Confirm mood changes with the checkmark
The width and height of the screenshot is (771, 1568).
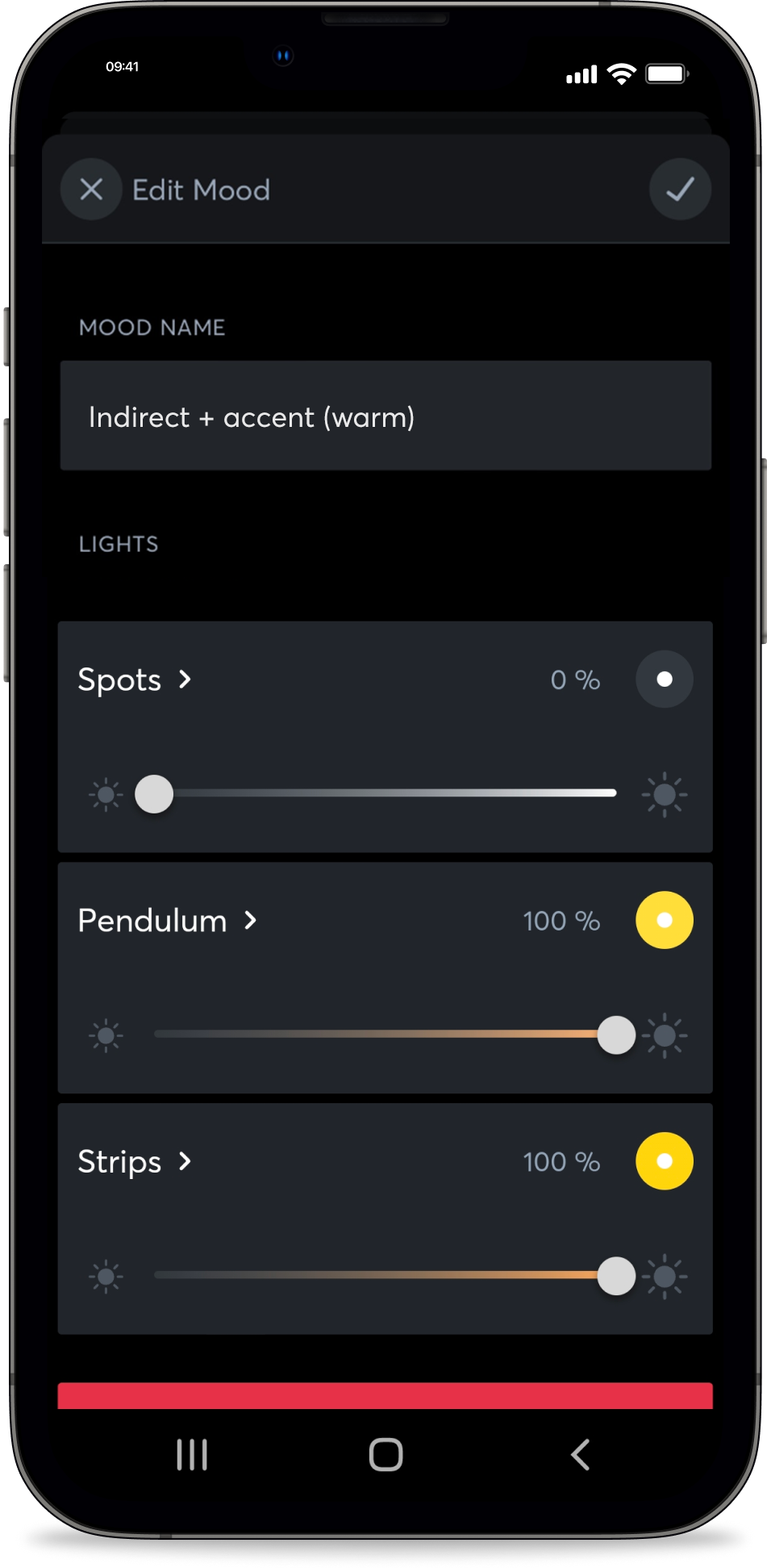(x=680, y=190)
